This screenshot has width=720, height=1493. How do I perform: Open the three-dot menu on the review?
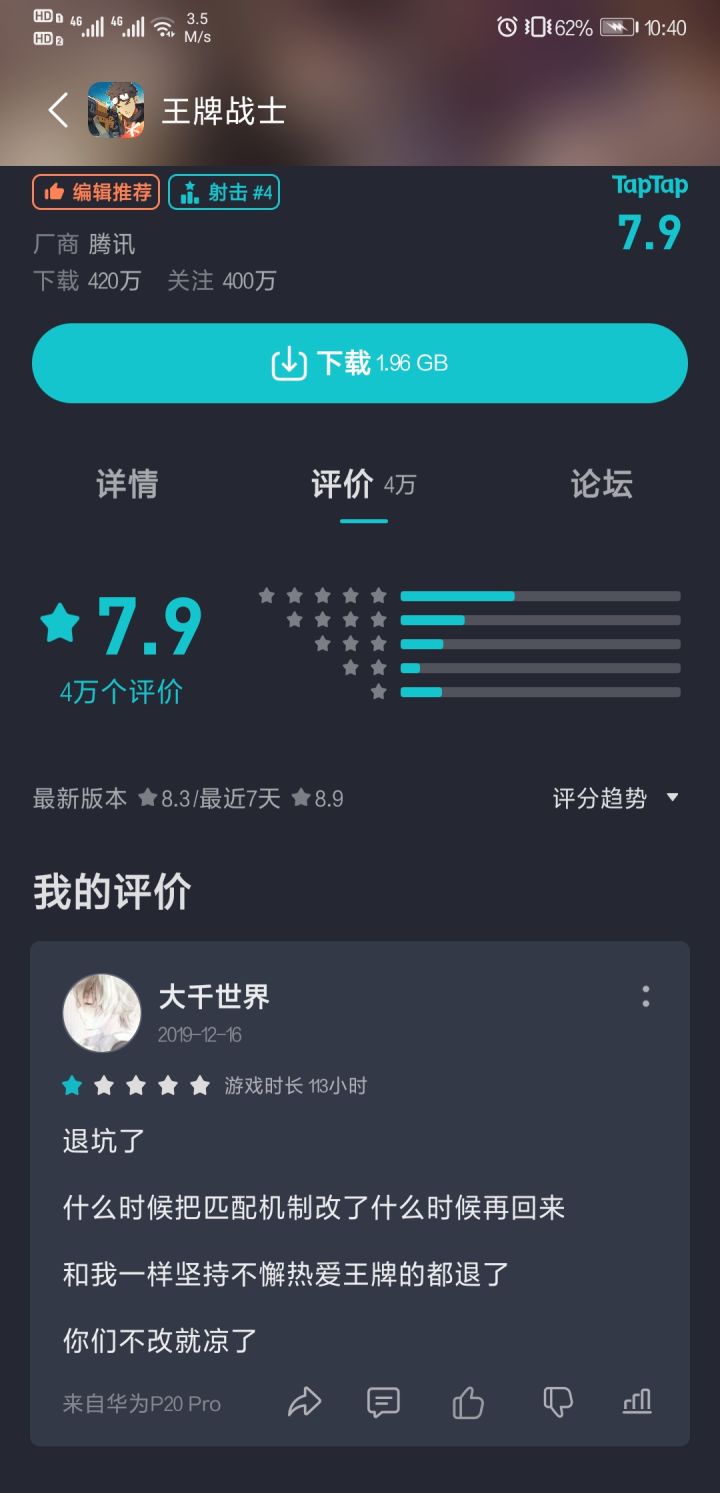[x=645, y=997]
